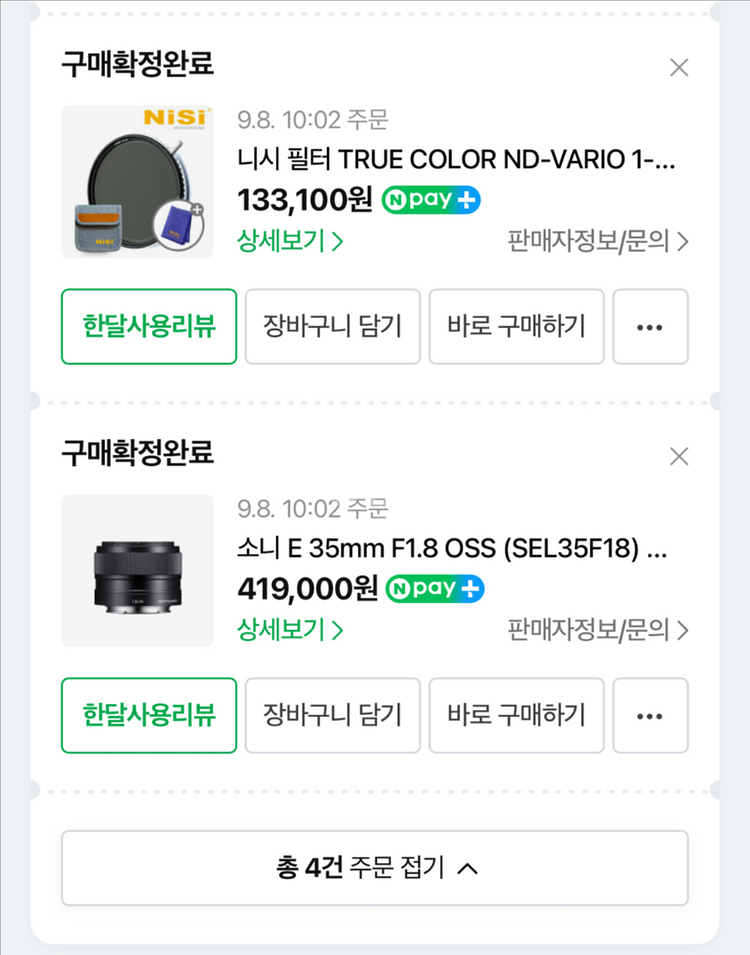Image resolution: width=750 pixels, height=955 pixels.
Task: Open more options for NiSi filter order
Action: 650,327
